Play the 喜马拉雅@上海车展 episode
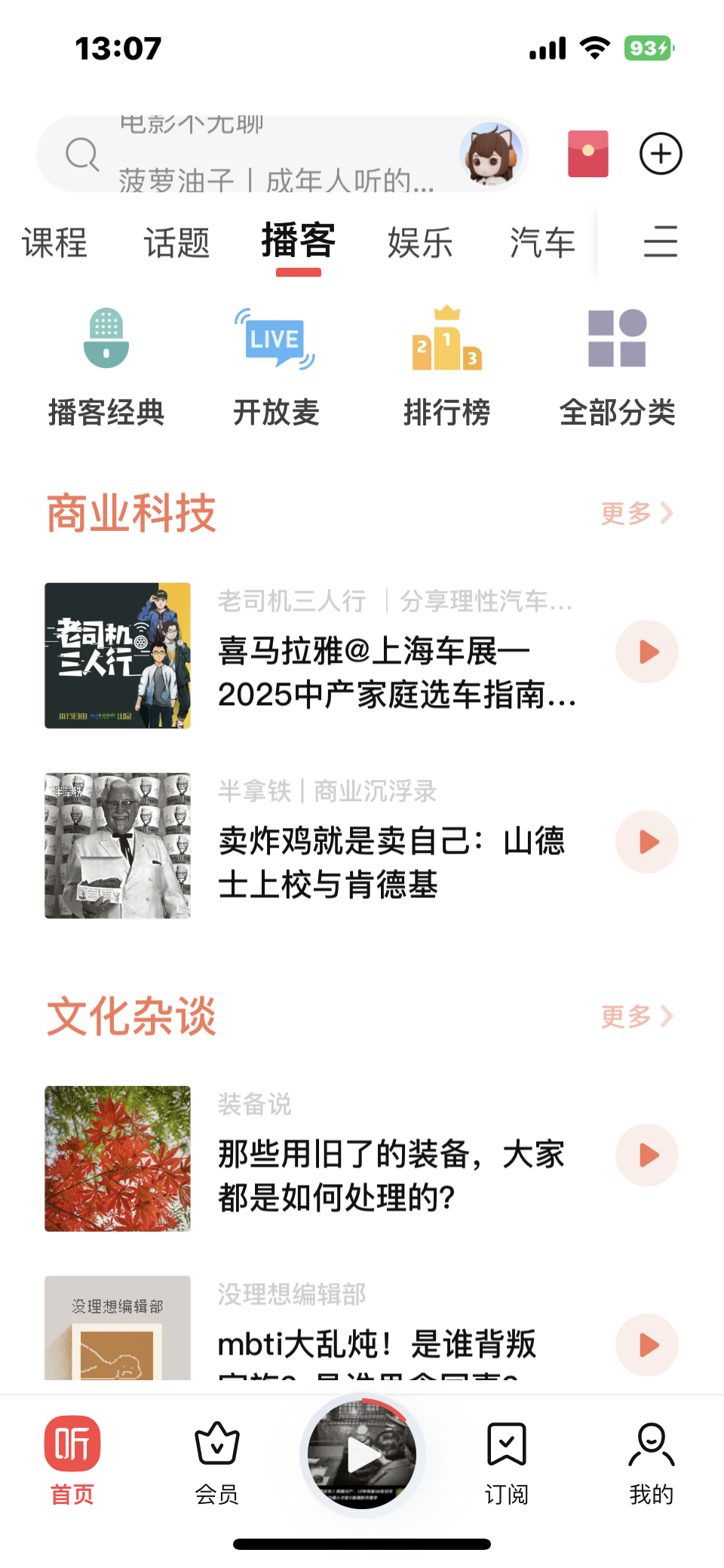This screenshot has width=724, height=1568. pos(646,652)
